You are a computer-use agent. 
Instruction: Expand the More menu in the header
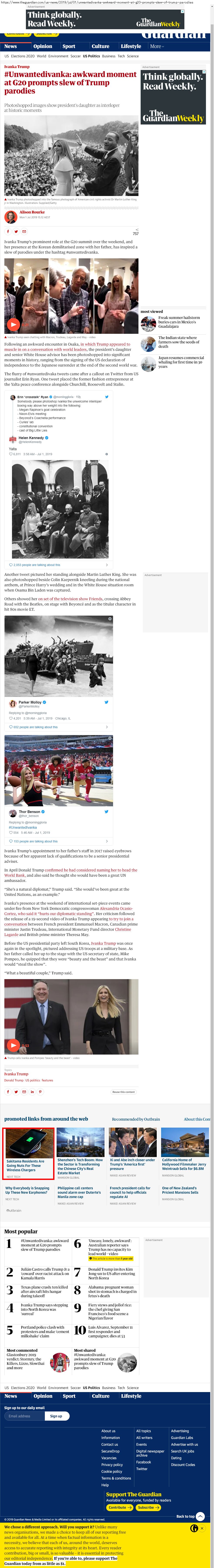pyautogui.click(x=157, y=46)
